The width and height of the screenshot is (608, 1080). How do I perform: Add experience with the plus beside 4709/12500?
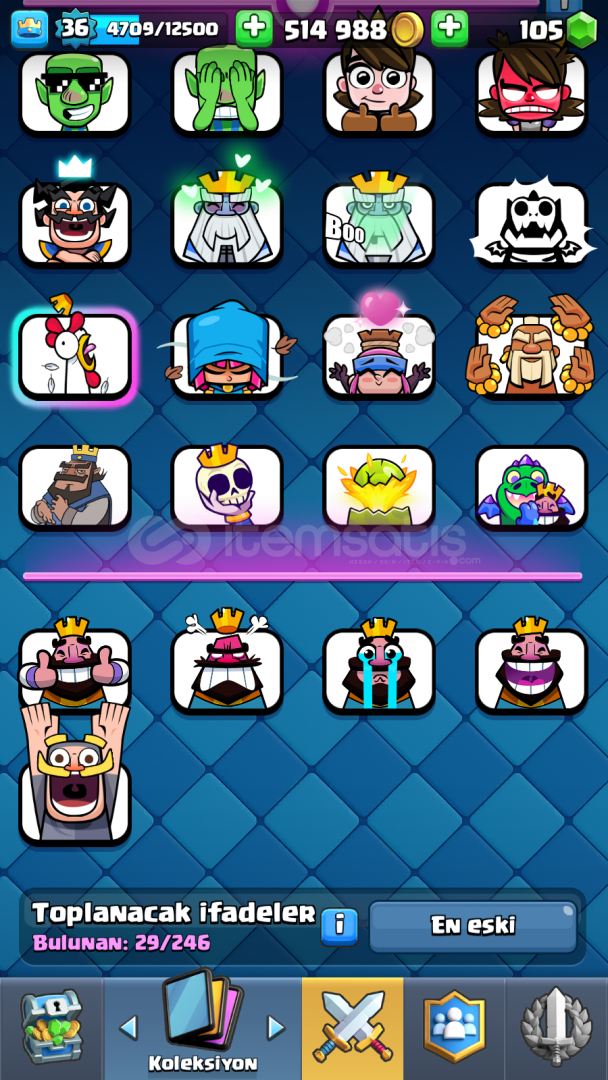click(x=254, y=29)
